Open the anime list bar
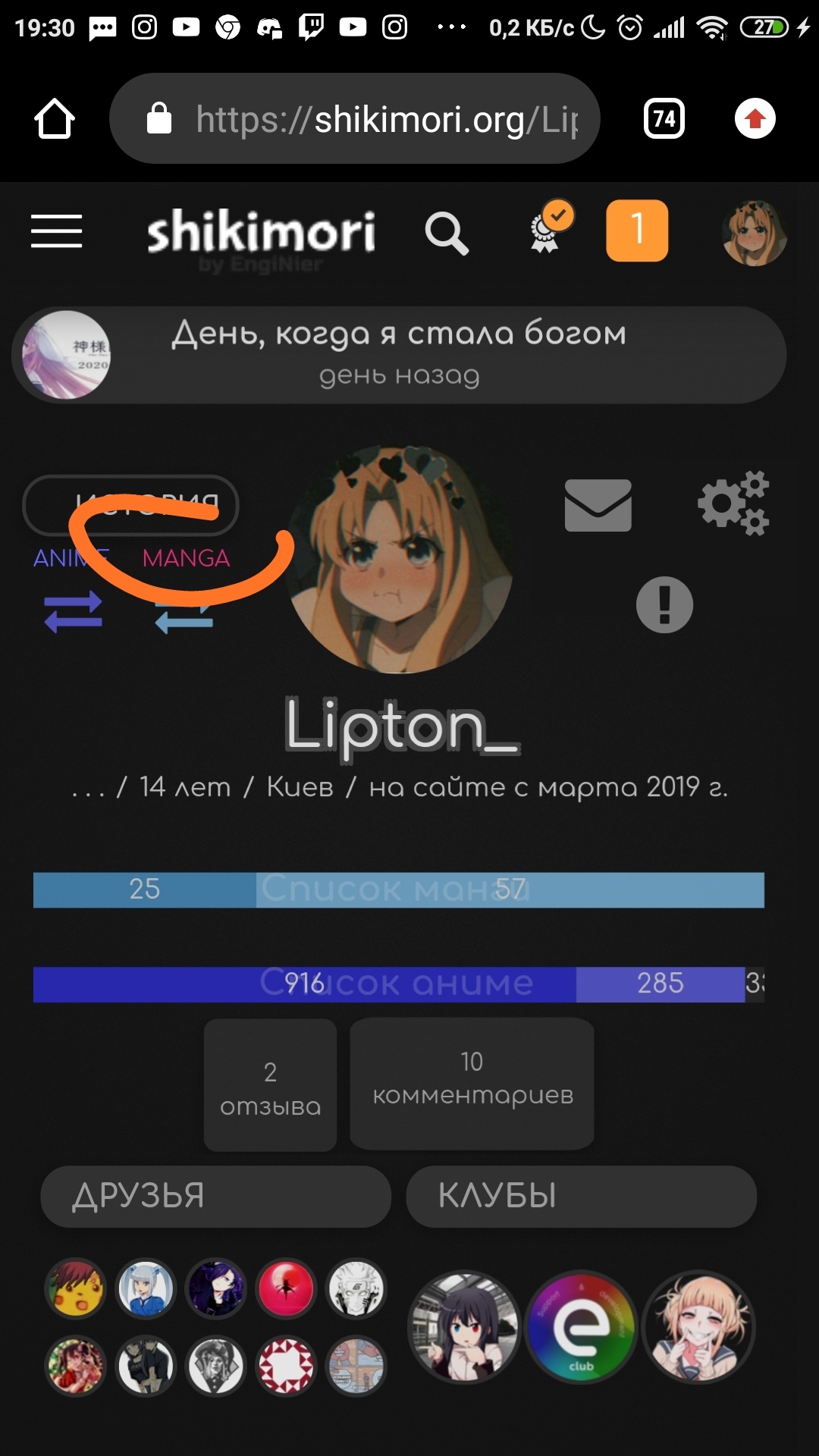Viewport: 819px width, 1456px height. coord(398,984)
